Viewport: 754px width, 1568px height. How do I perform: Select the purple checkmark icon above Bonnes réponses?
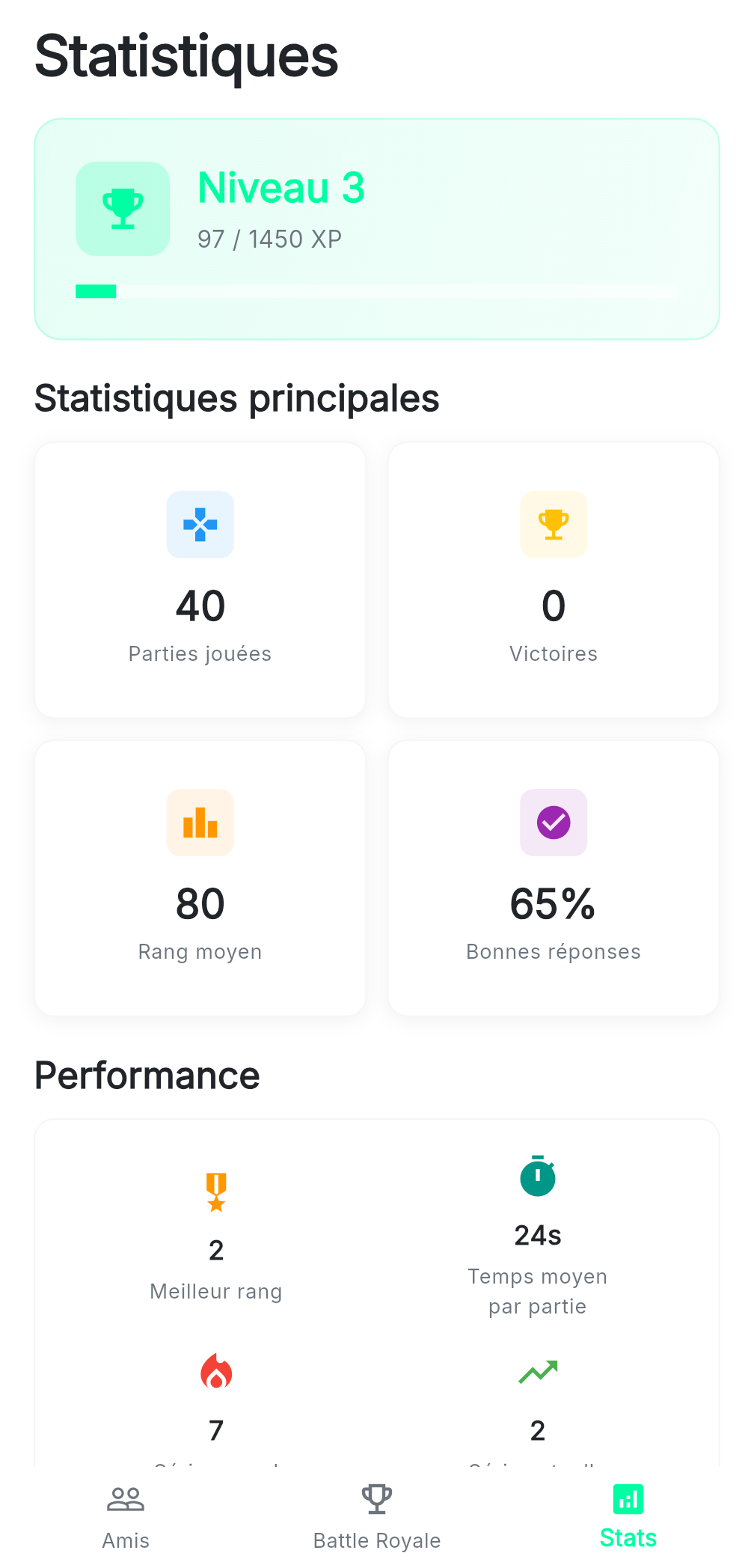(554, 822)
